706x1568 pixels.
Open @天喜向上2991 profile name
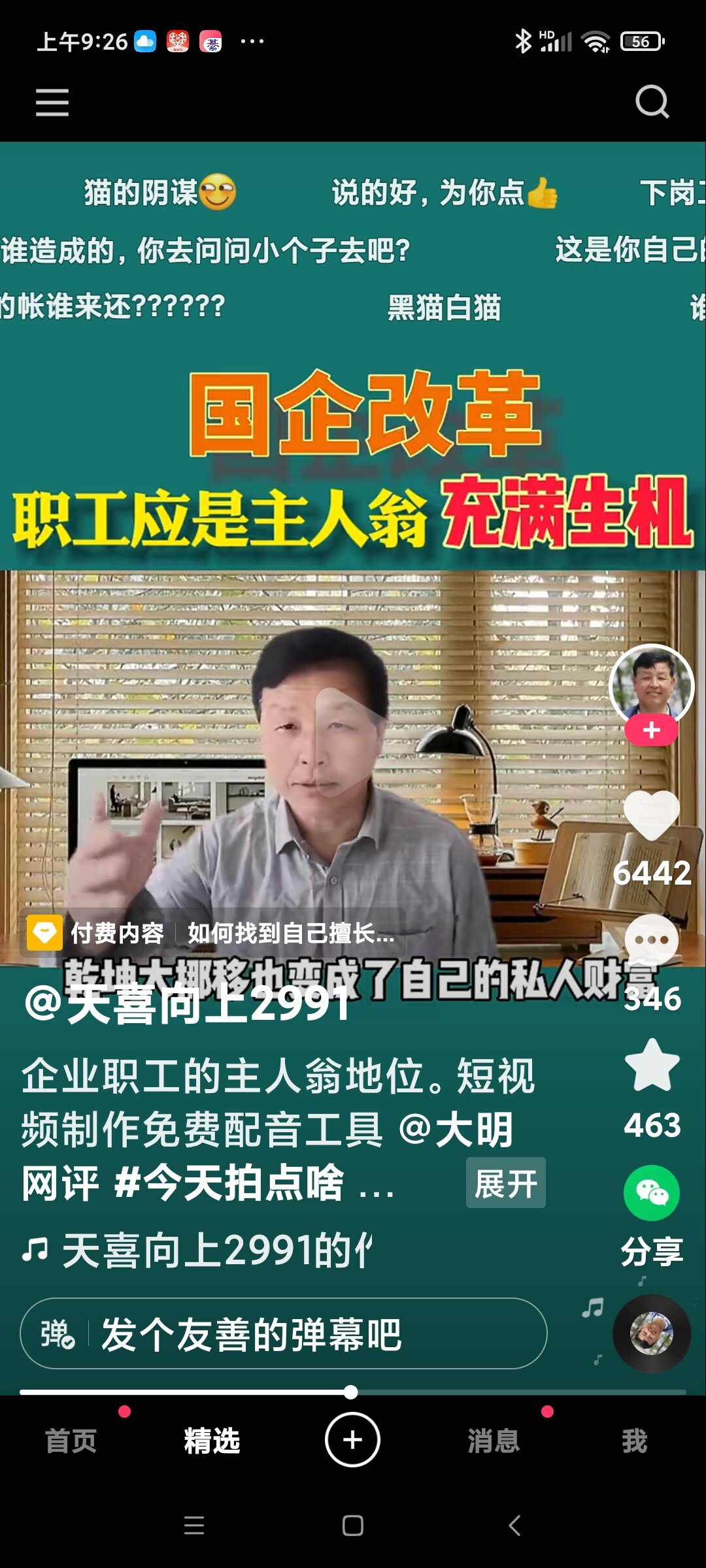[187, 1004]
